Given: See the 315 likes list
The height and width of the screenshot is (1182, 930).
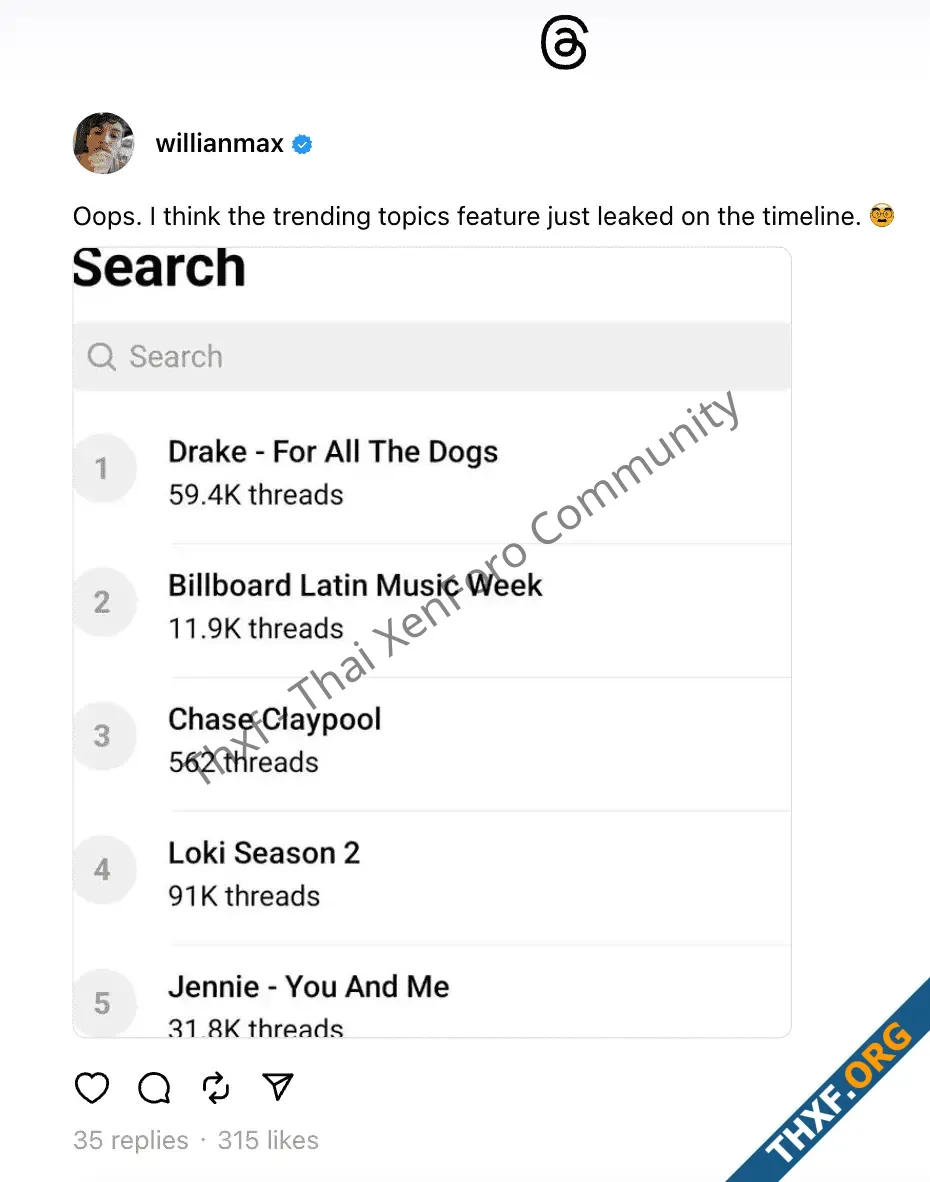Looking at the screenshot, I should click(268, 1140).
